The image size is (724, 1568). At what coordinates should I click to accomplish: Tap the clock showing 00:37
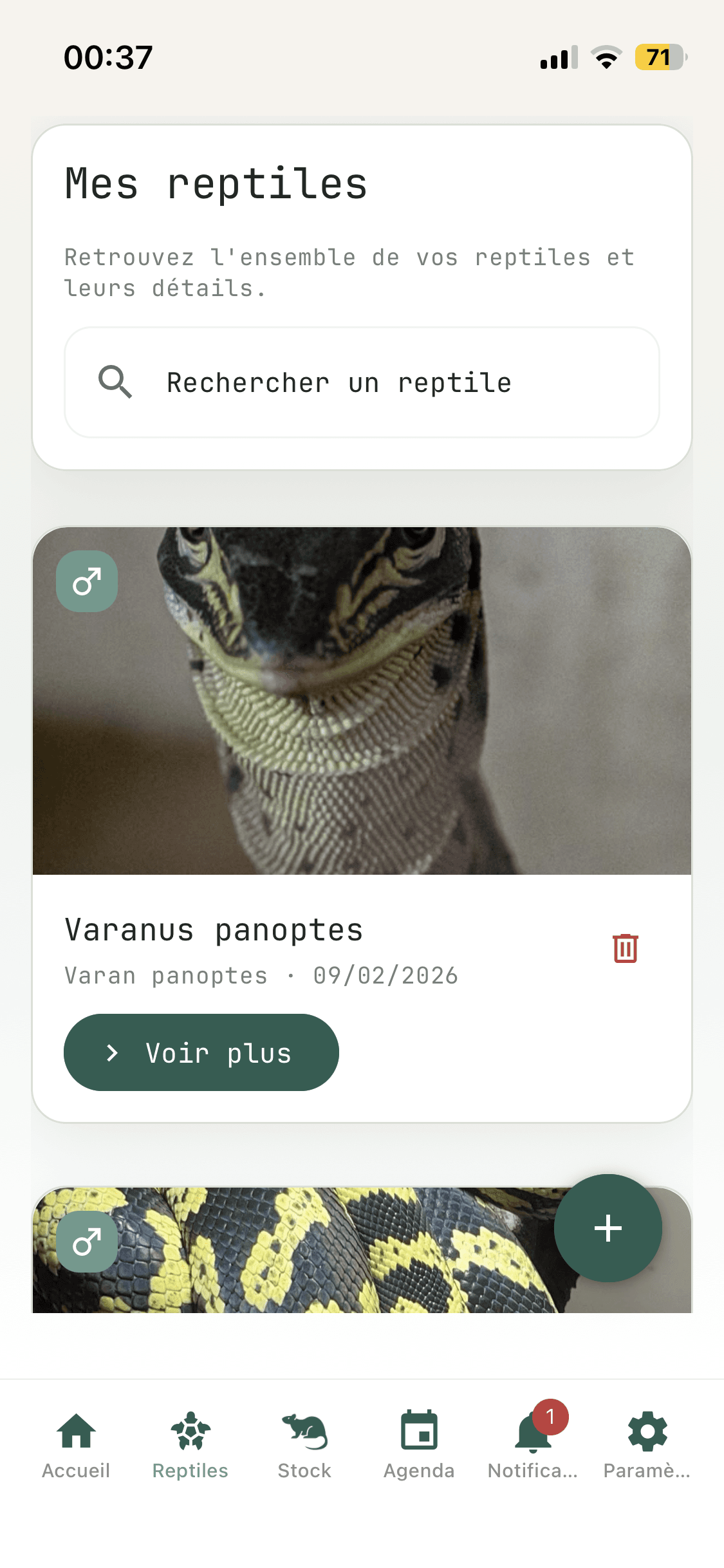[107, 57]
